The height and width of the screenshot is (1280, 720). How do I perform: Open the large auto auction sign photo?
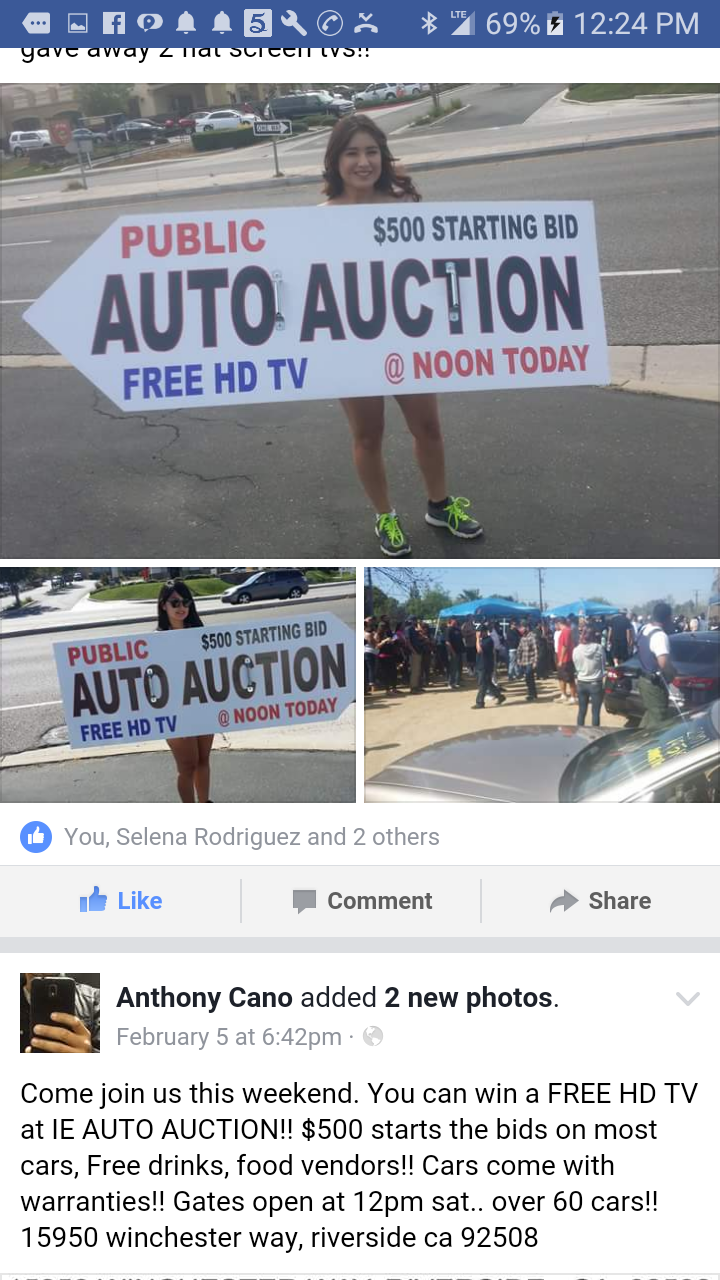(360, 320)
